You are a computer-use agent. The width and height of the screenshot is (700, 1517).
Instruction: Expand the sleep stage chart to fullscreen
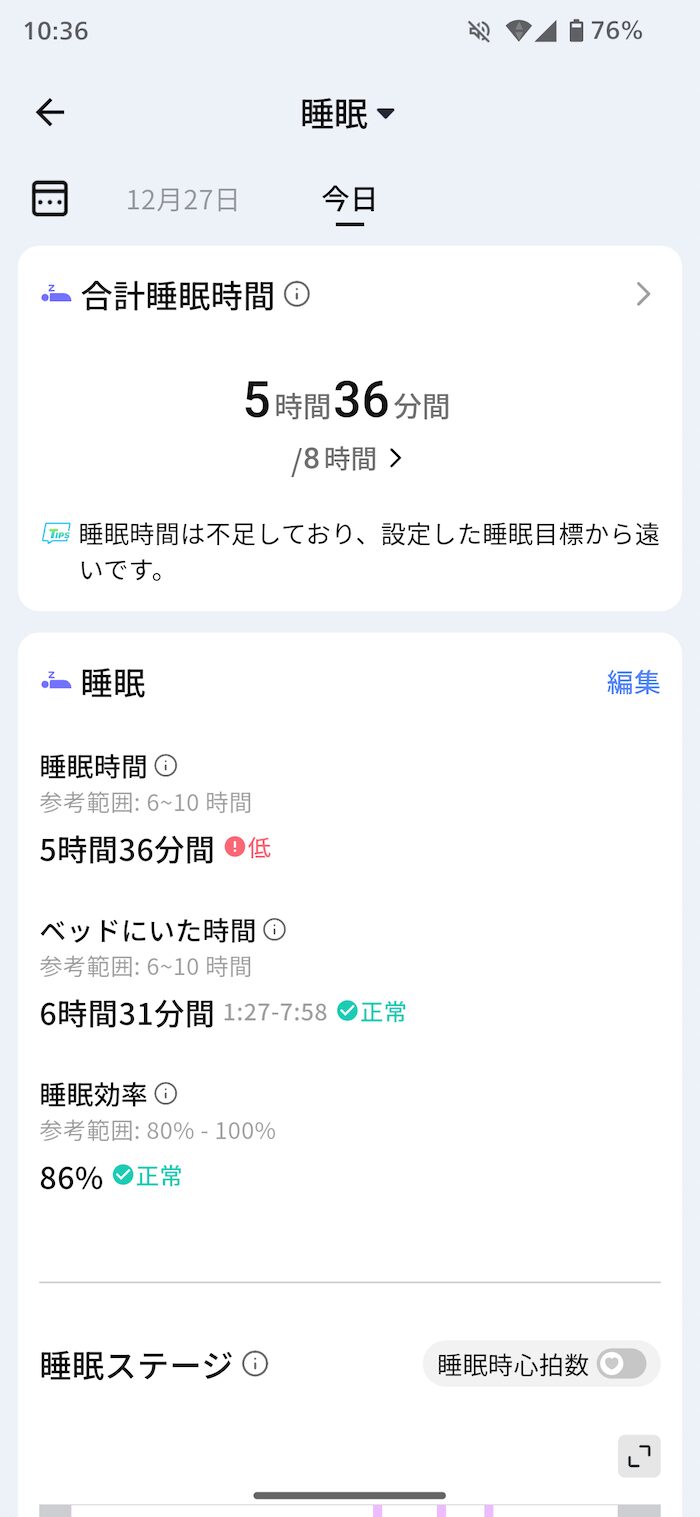click(x=639, y=1456)
